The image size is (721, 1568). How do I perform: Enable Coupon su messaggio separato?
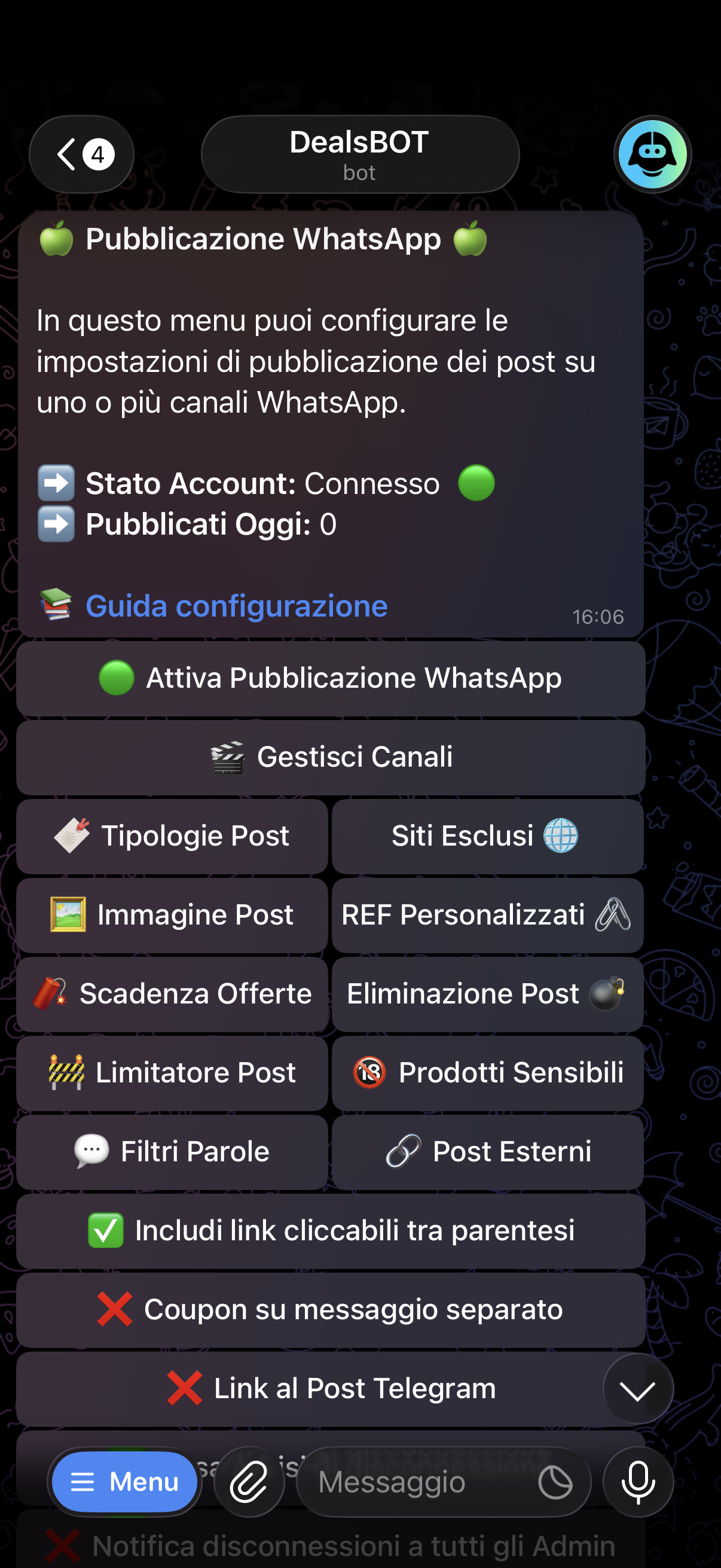tap(331, 1310)
